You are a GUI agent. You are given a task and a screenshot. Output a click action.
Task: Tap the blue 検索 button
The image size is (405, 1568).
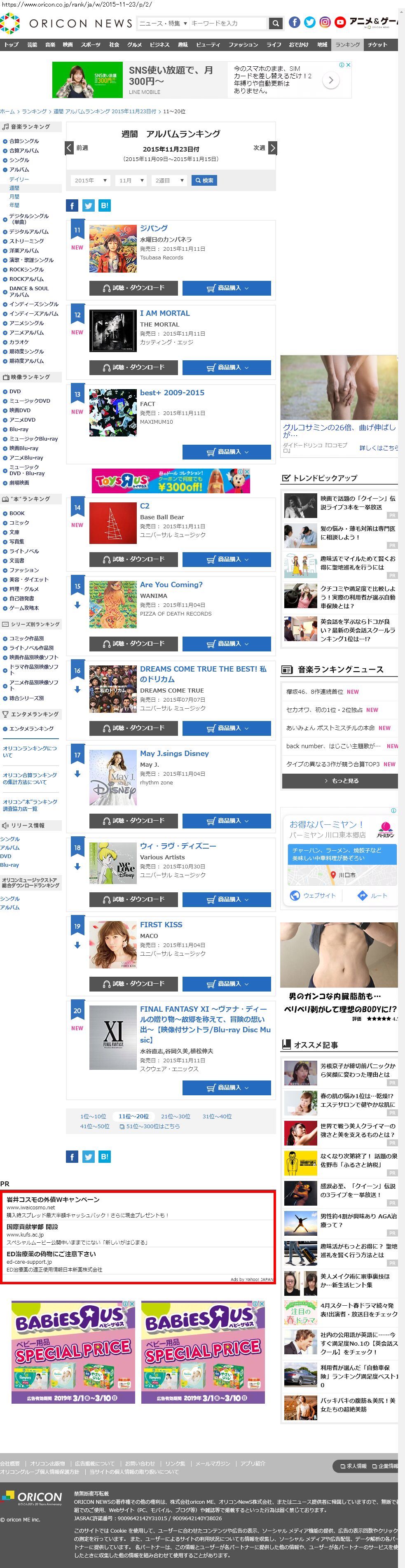pyautogui.click(x=204, y=180)
